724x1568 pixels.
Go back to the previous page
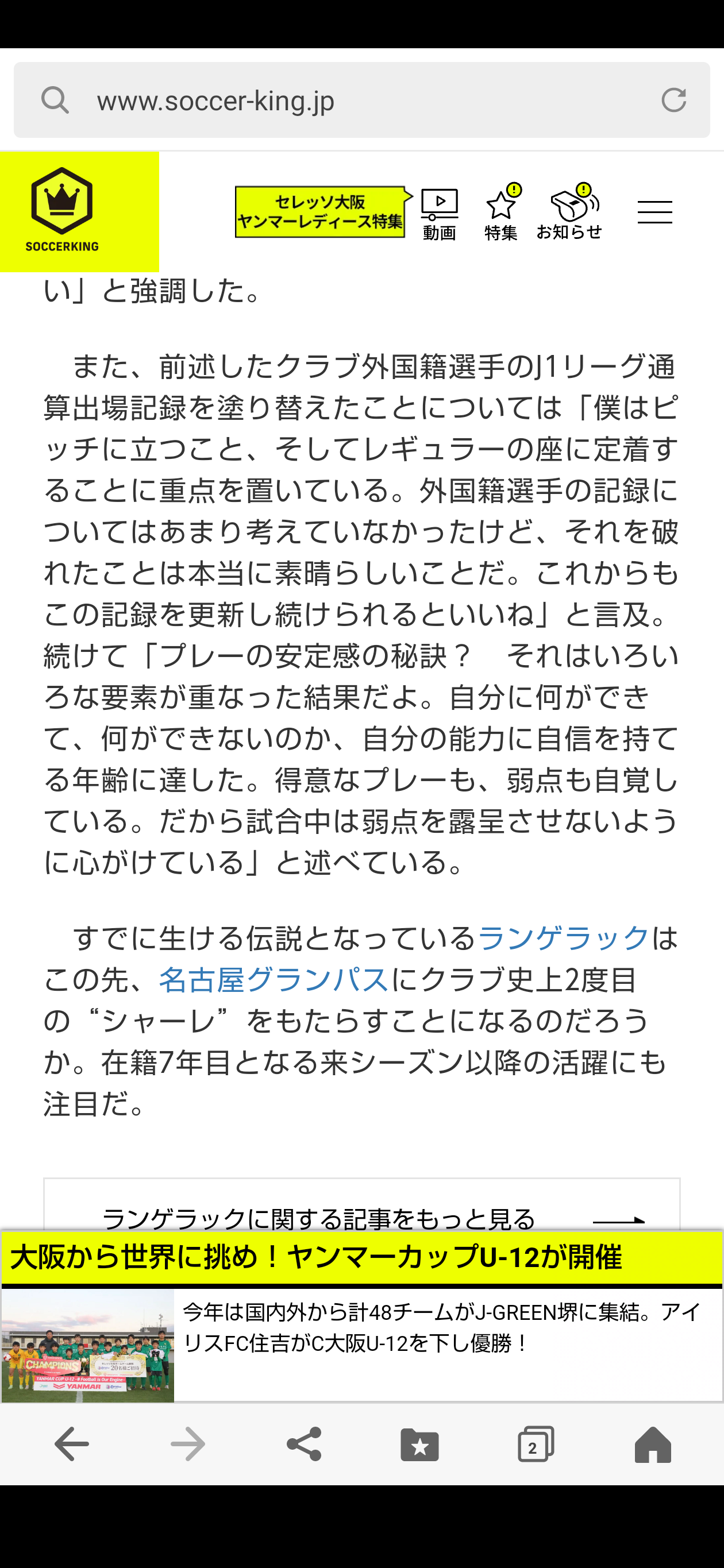(x=72, y=1443)
